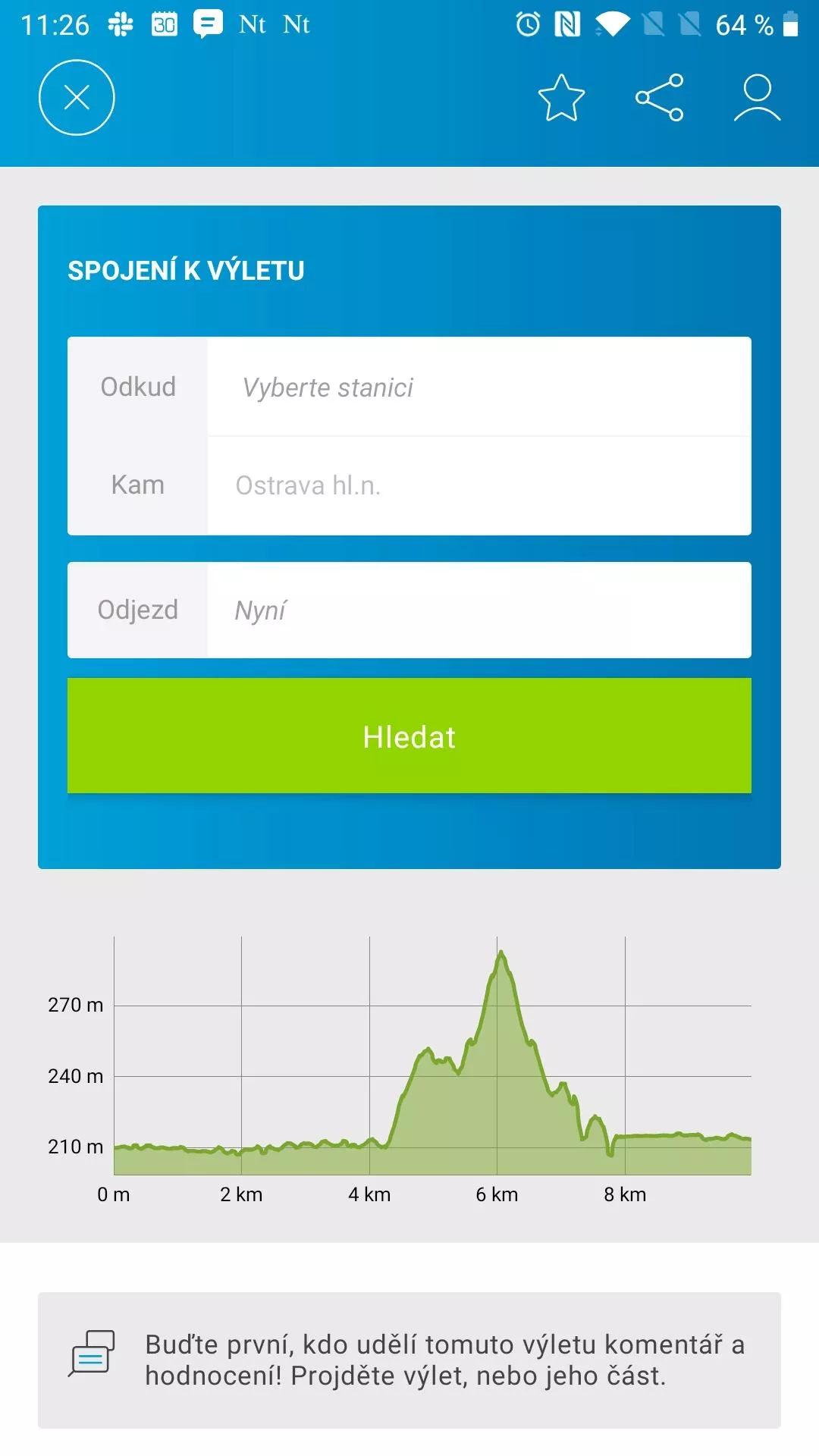The height and width of the screenshot is (1456, 819).
Task: Open the user profile icon
Action: click(757, 98)
